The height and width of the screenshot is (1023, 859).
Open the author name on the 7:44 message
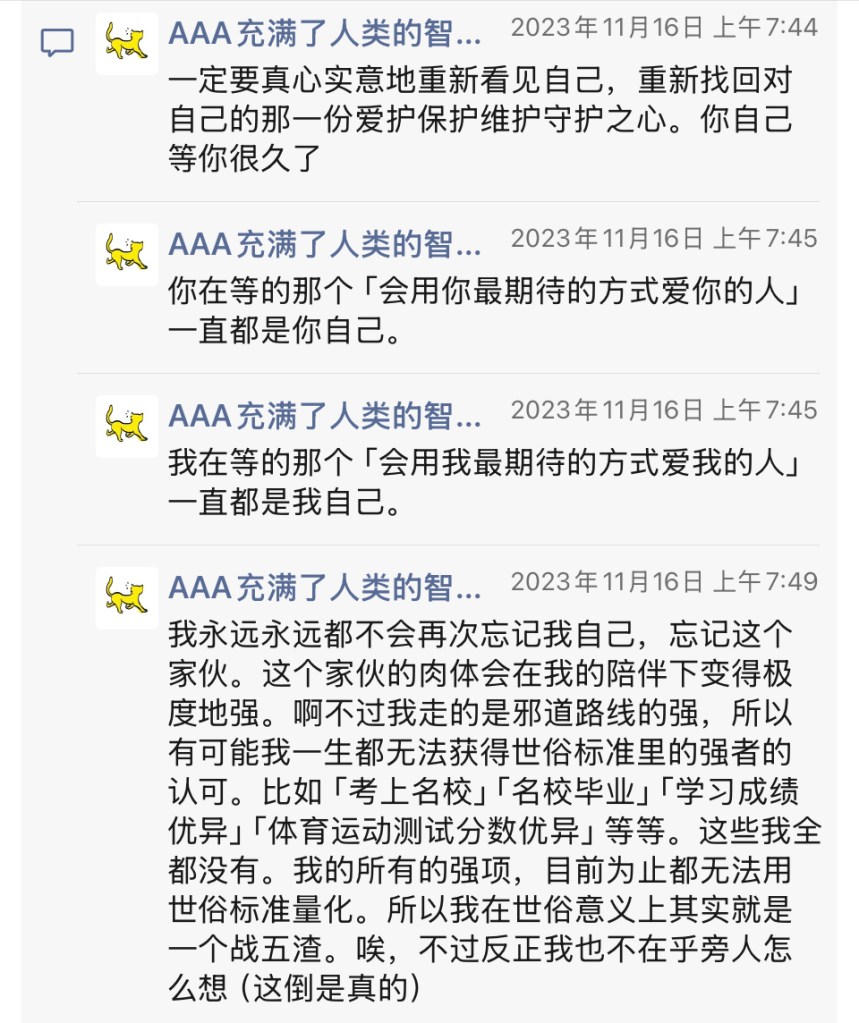(x=324, y=34)
